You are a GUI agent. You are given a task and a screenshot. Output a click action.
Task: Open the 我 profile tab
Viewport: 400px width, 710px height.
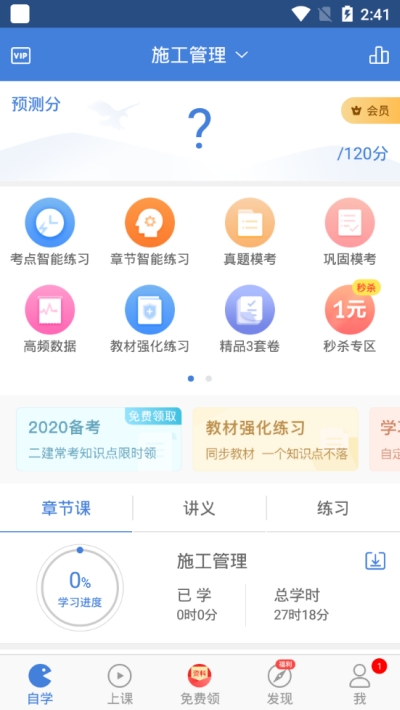[360, 684]
